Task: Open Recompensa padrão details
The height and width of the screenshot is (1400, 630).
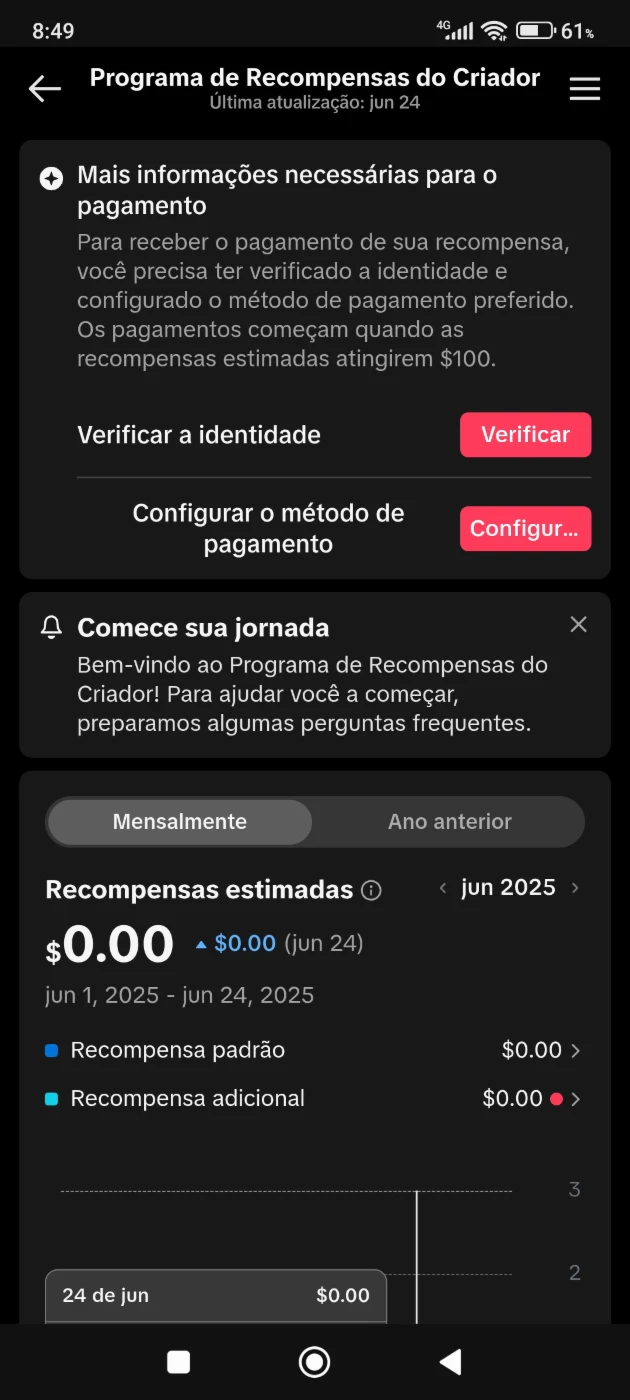Action: pos(315,1050)
